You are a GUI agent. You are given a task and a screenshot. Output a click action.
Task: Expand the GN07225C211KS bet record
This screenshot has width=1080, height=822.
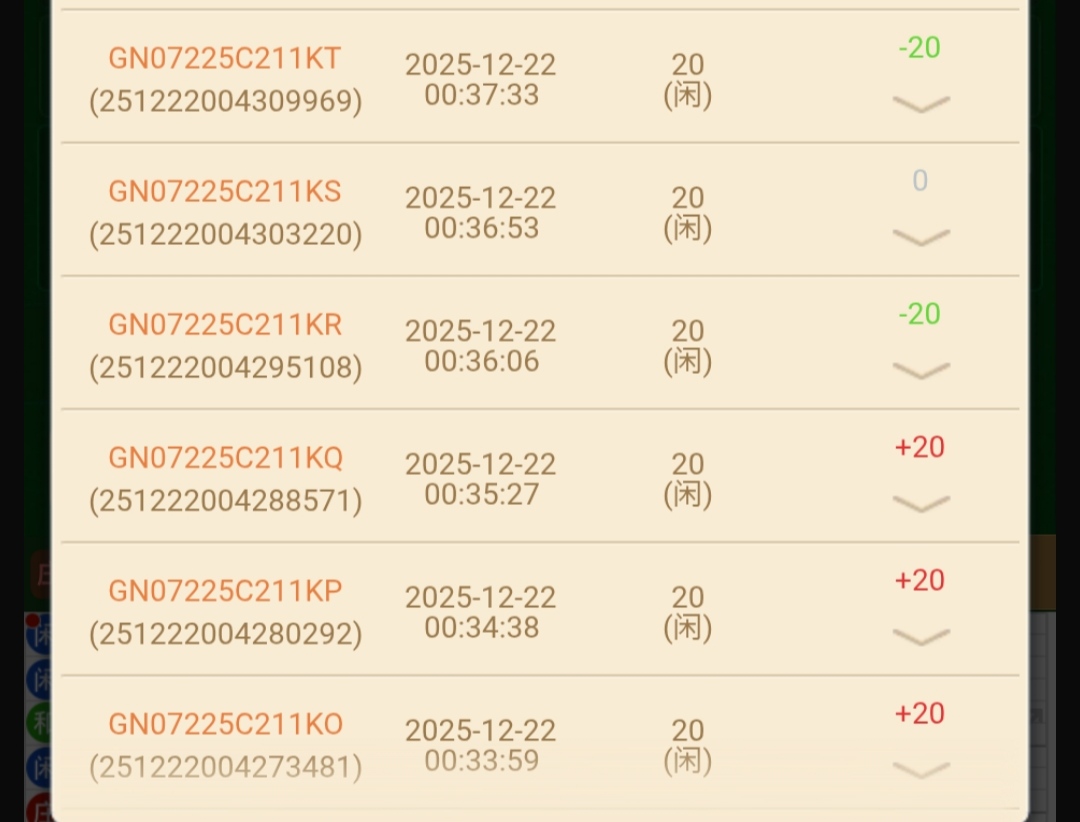pyautogui.click(x=920, y=237)
